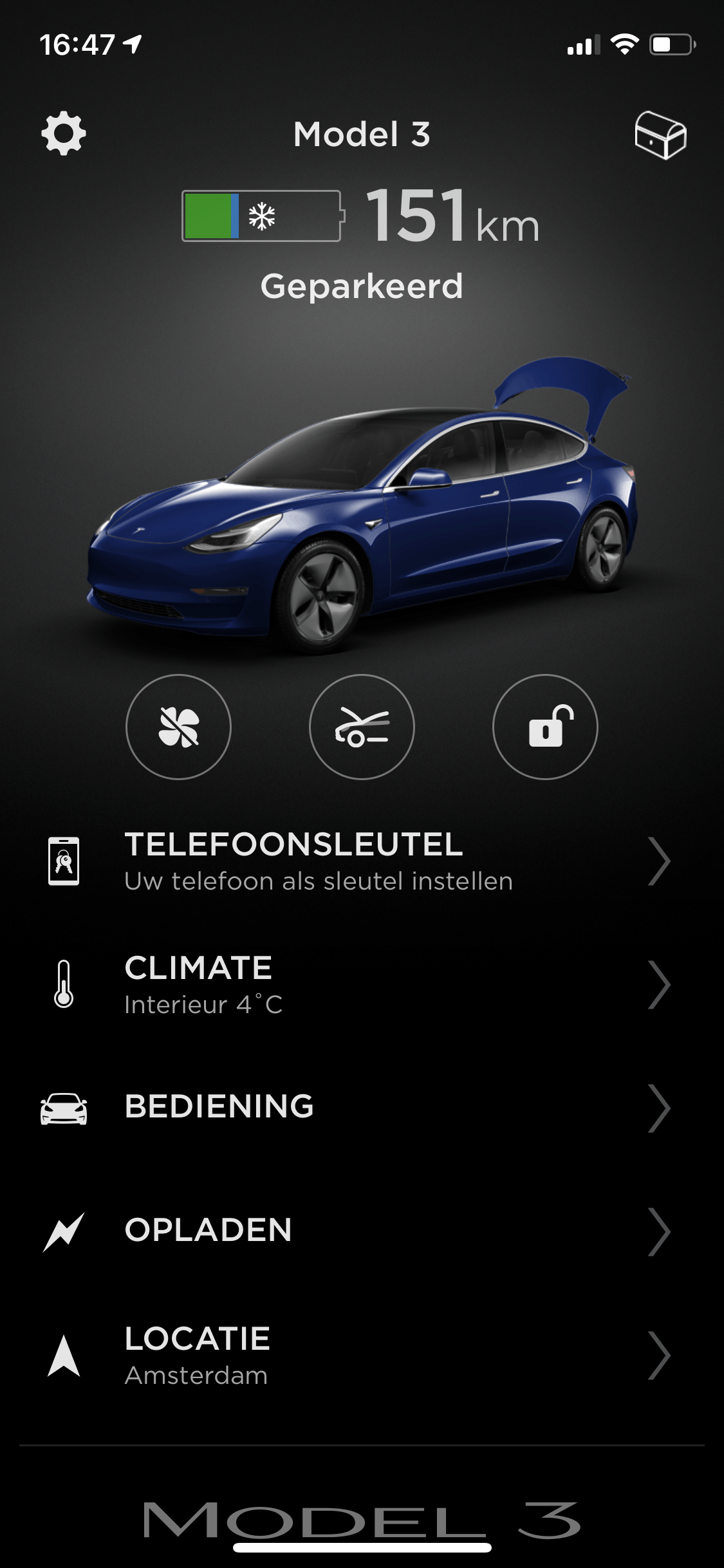The height and width of the screenshot is (1568, 724).
Task: Turn on the climate fan
Action: (x=178, y=727)
